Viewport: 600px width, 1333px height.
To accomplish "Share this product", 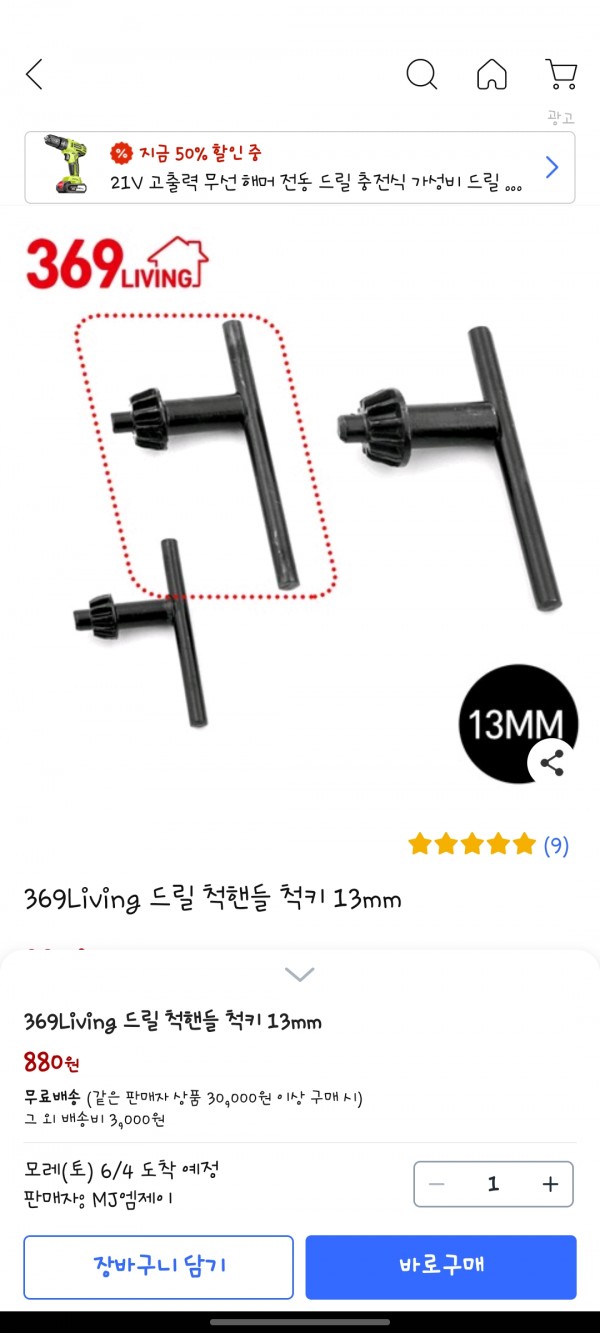I will (x=551, y=764).
